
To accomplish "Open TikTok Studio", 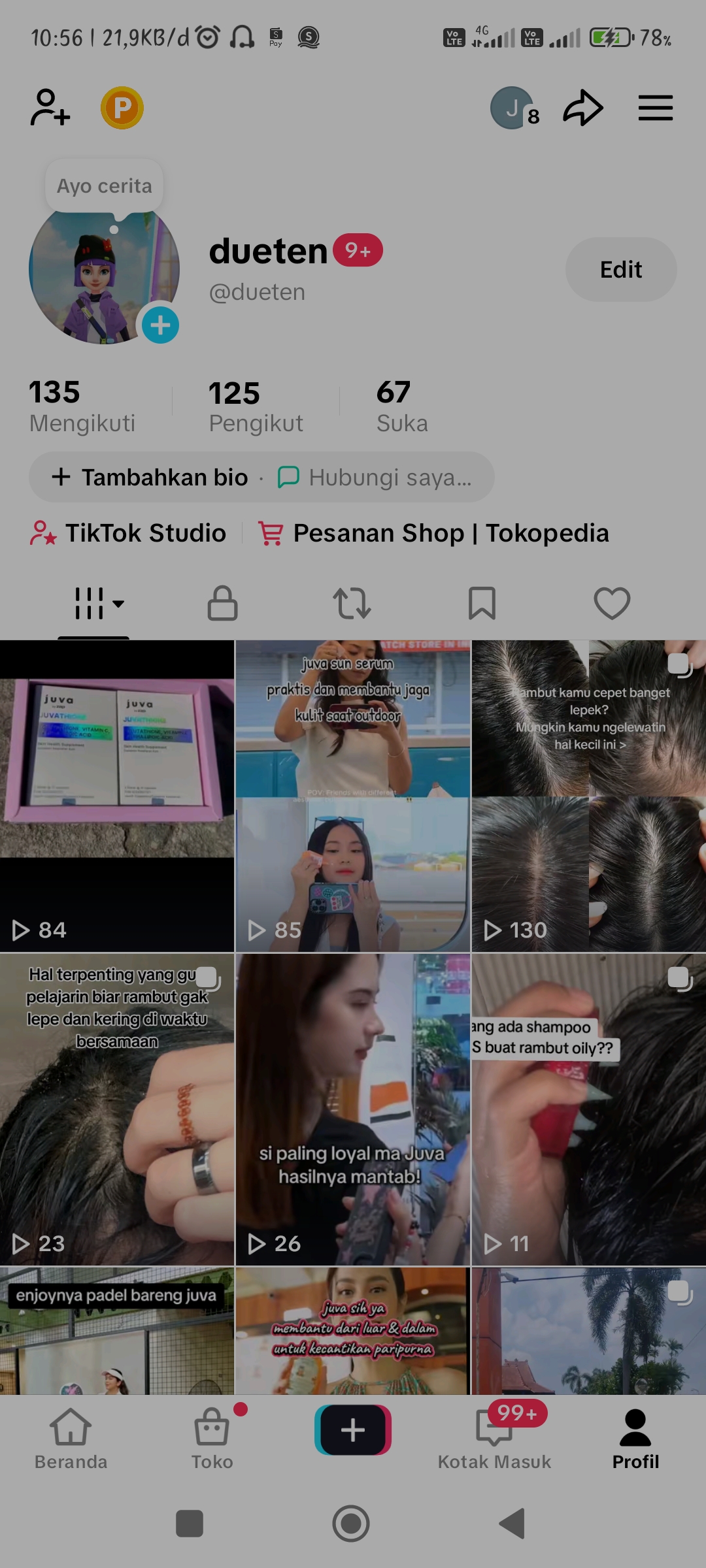I will [x=129, y=533].
